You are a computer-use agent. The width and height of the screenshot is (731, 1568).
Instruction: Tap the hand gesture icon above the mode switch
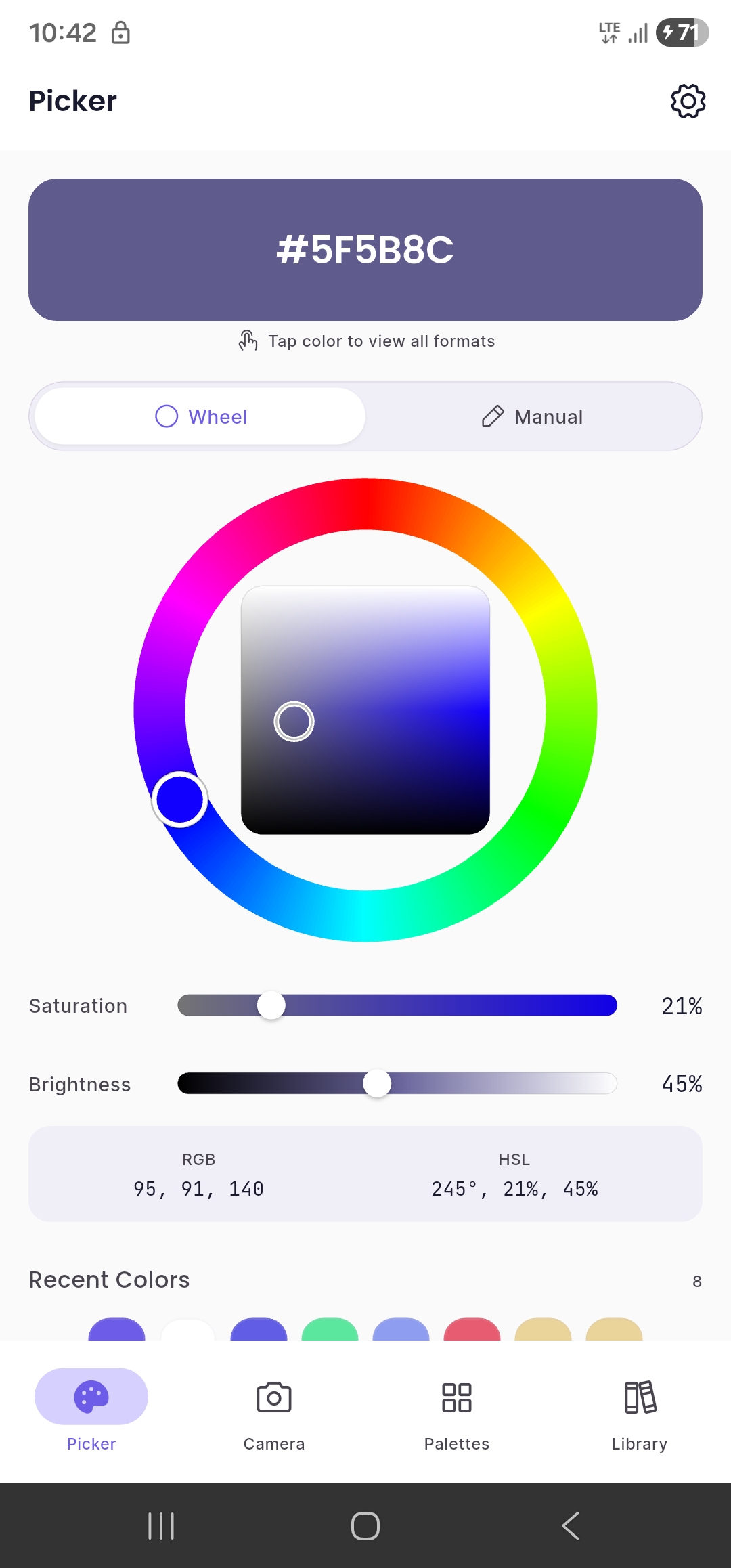(248, 341)
